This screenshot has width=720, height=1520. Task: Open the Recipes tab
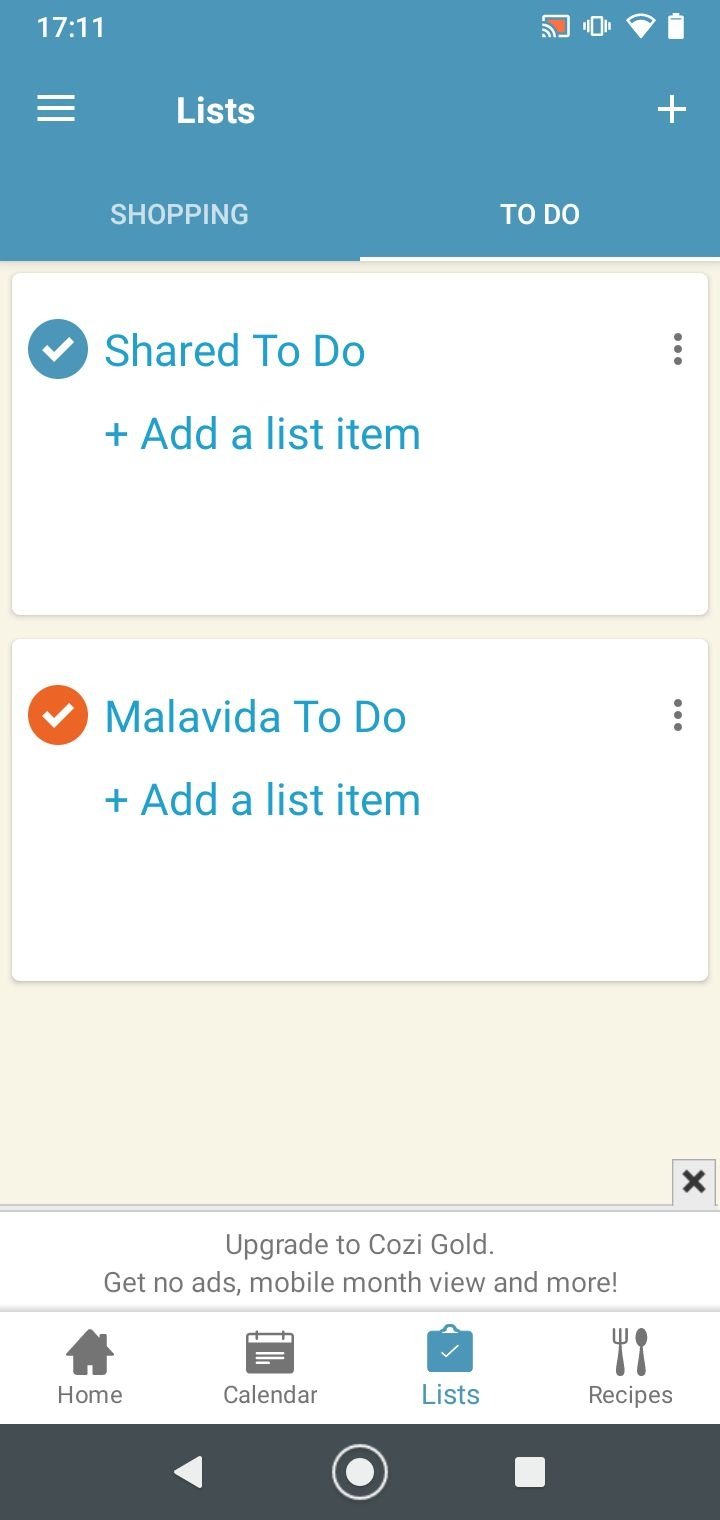coord(630,1368)
